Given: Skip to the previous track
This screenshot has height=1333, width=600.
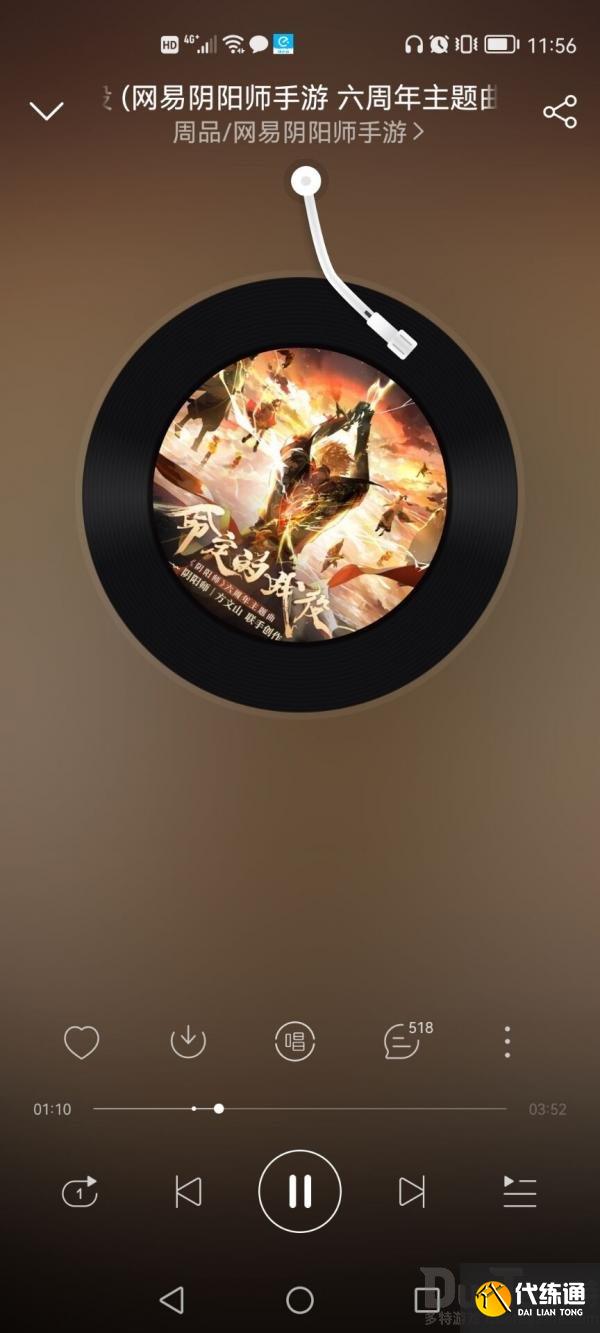Looking at the screenshot, I should tap(188, 1192).
